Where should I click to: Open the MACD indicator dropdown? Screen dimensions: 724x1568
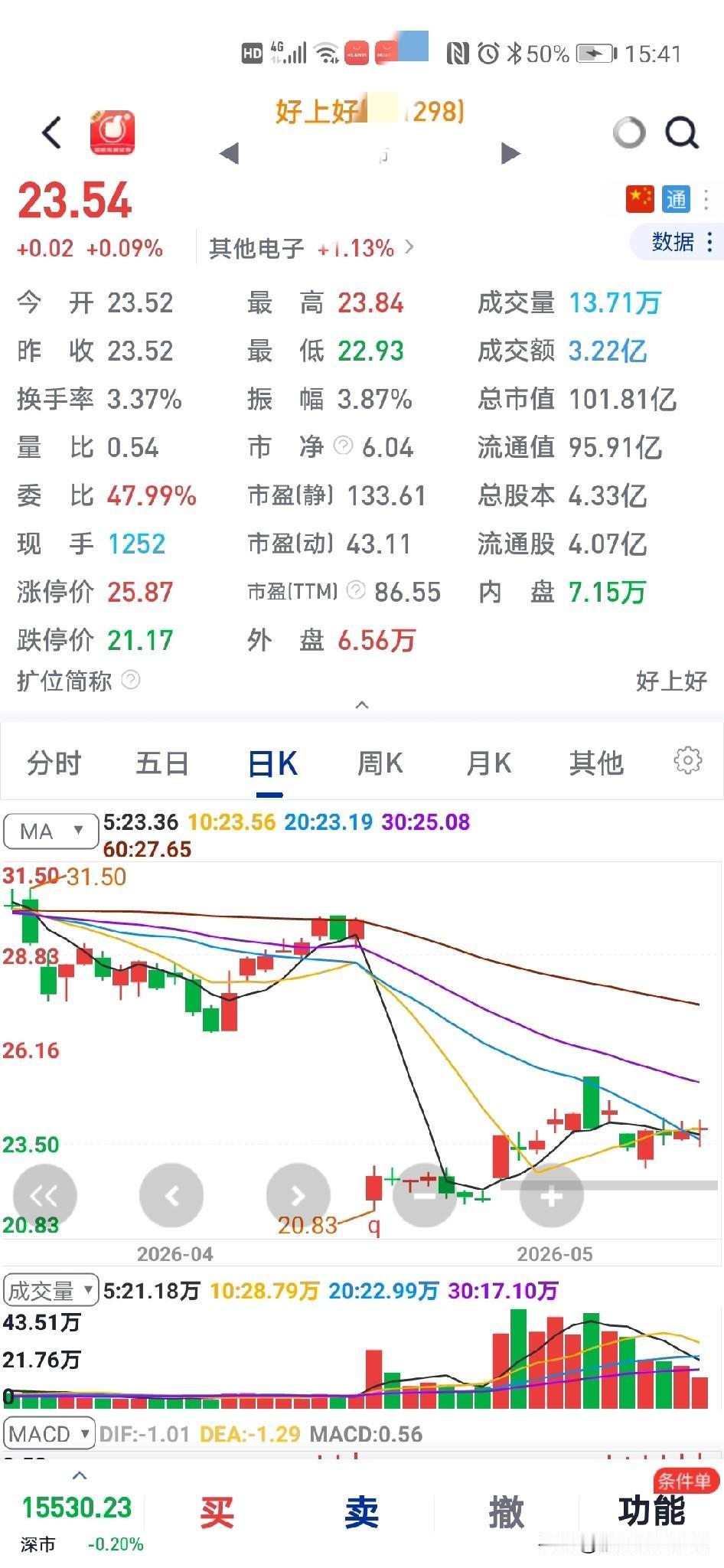pyautogui.click(x=49, y=1433)
